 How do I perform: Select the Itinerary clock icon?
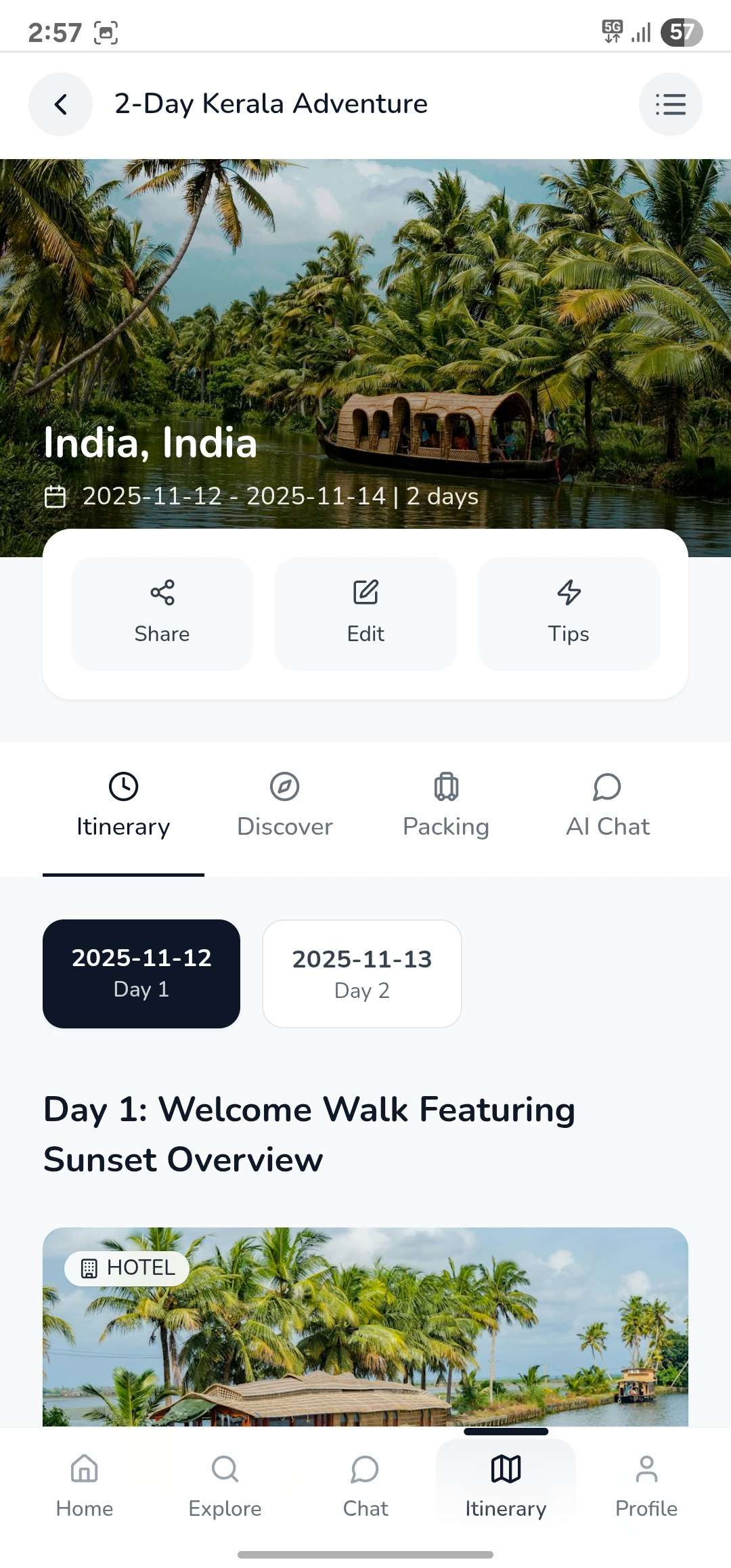(123, 787)
